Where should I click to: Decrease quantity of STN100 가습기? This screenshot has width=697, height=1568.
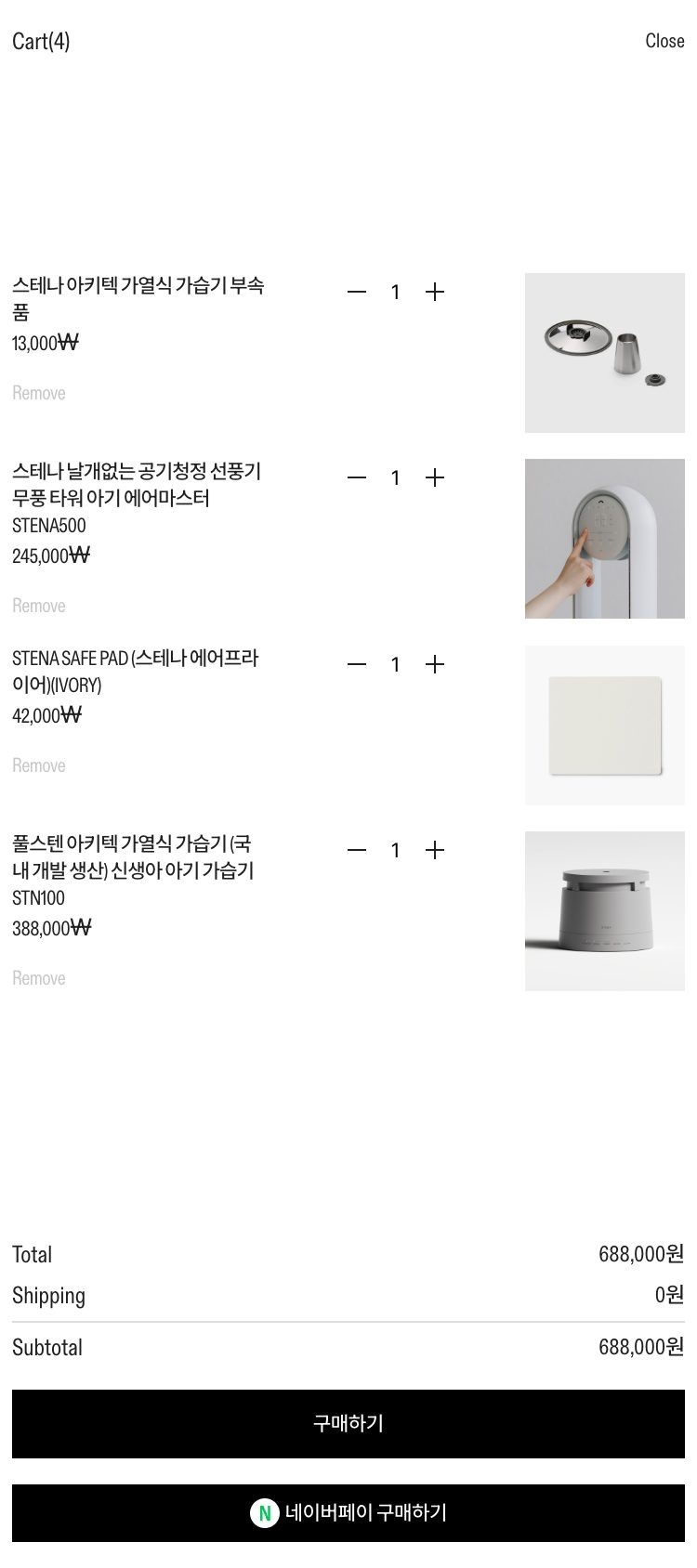point(357,850)
